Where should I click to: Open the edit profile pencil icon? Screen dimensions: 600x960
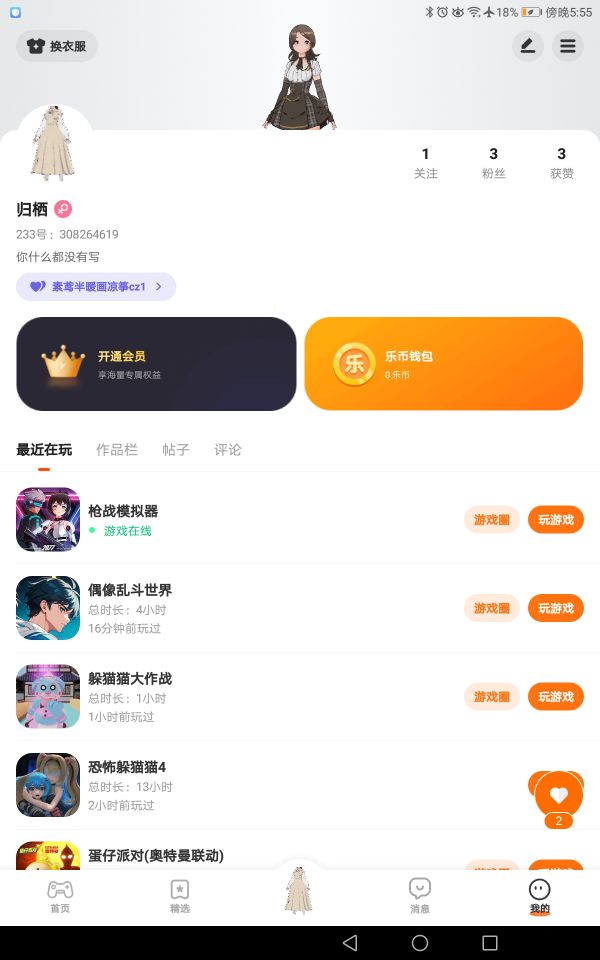(528, 46)
